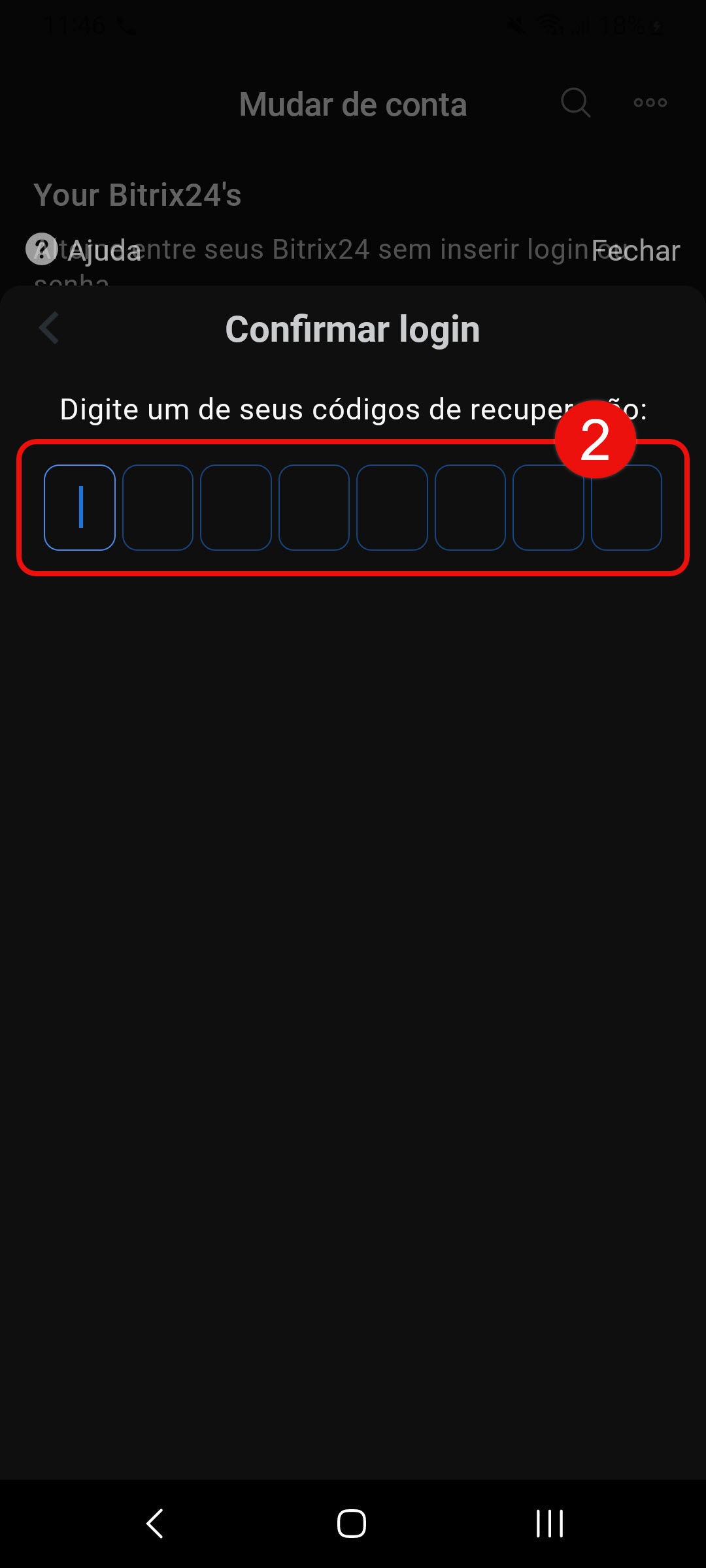Go back from Confirmar login sheet
706x1568 pixels.
click(x=50, y=328)
